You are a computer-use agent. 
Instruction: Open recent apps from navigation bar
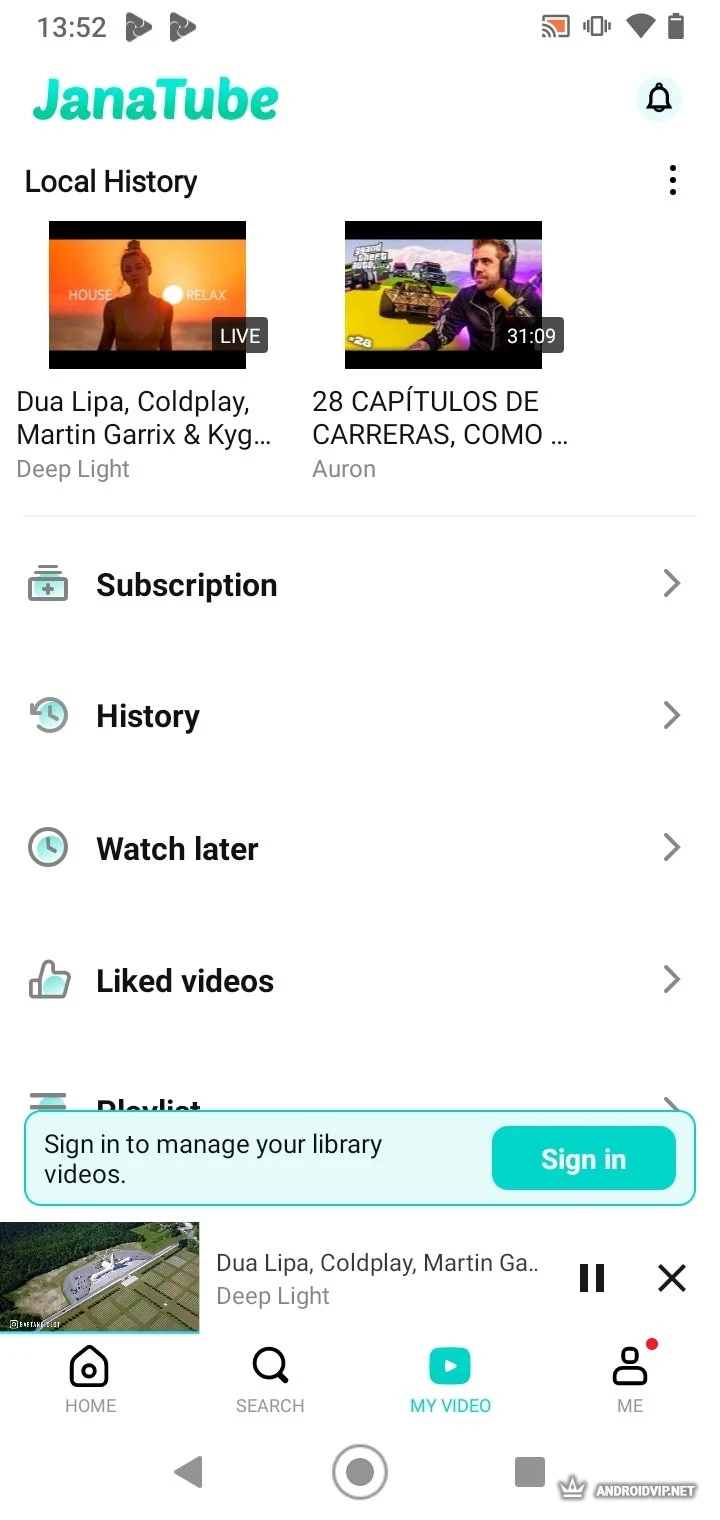(x=529, y=1471)
